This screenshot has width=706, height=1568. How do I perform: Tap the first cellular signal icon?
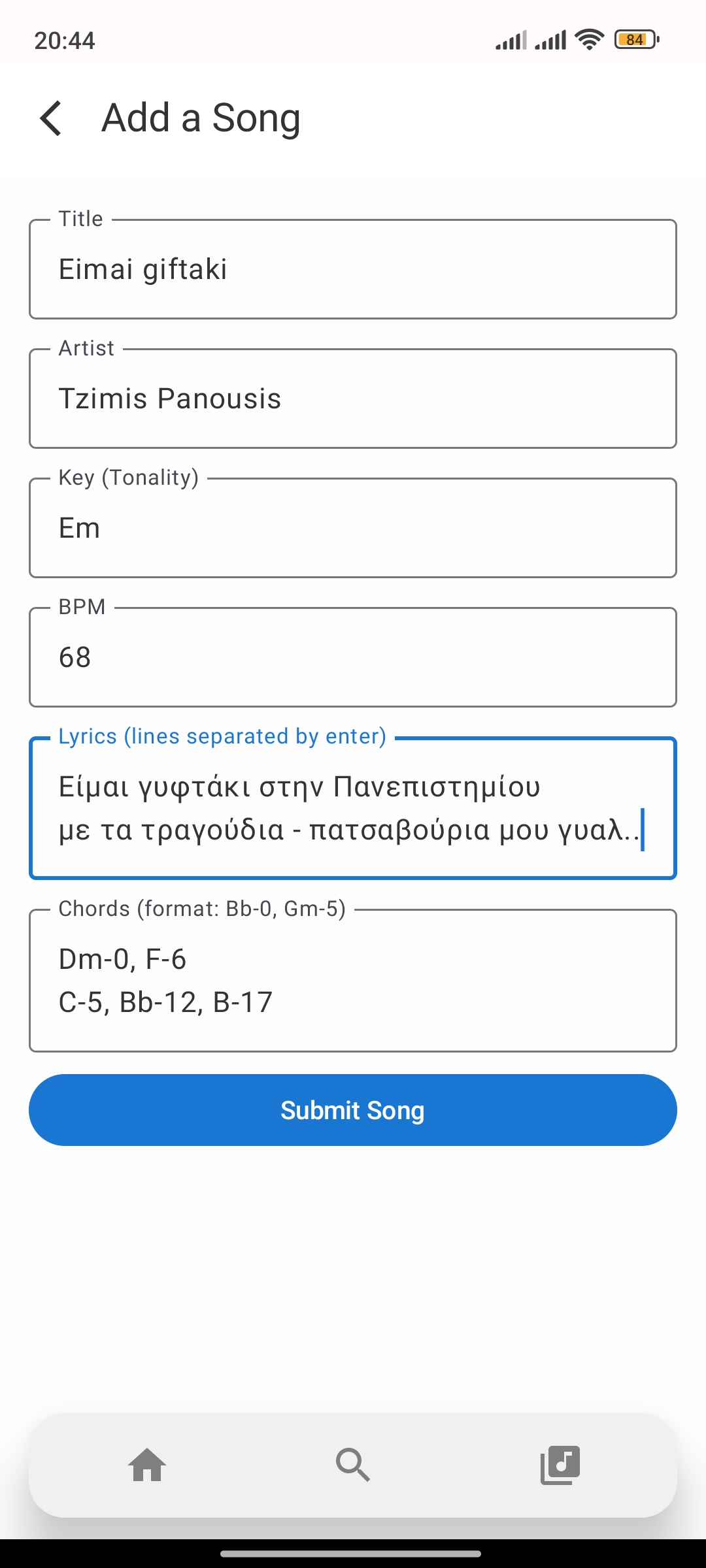tap(512, 41)
